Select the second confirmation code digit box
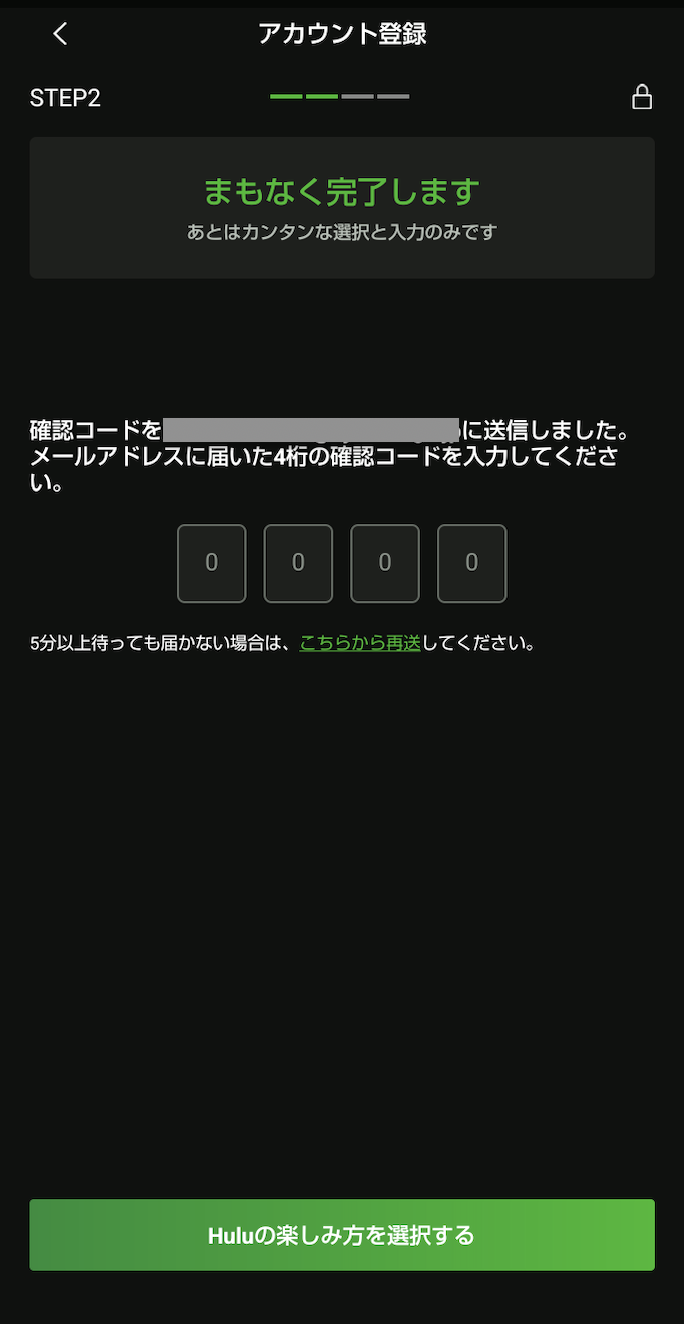 (298, 563)
